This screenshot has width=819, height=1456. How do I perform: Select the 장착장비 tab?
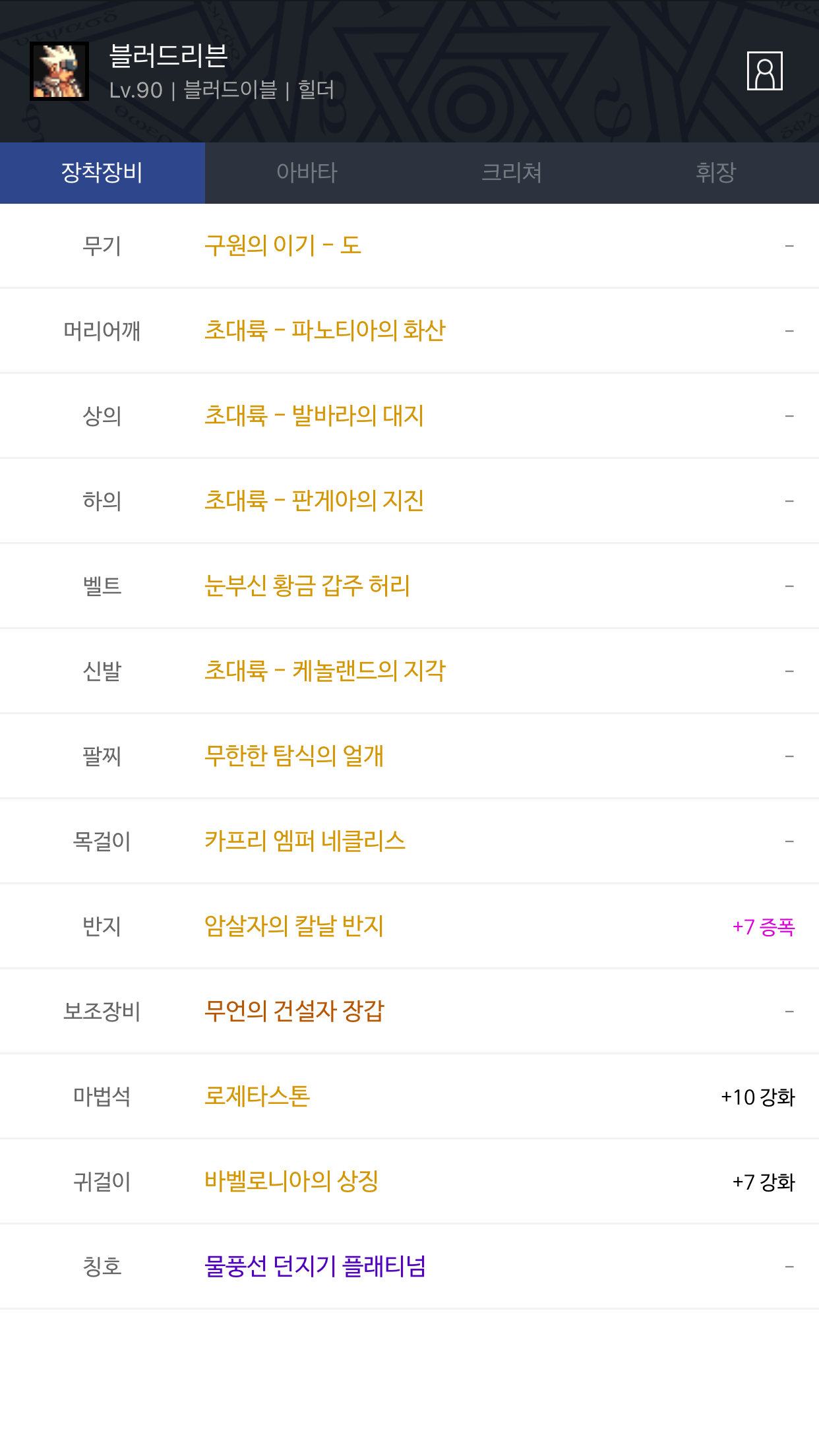tap(102, 173)
